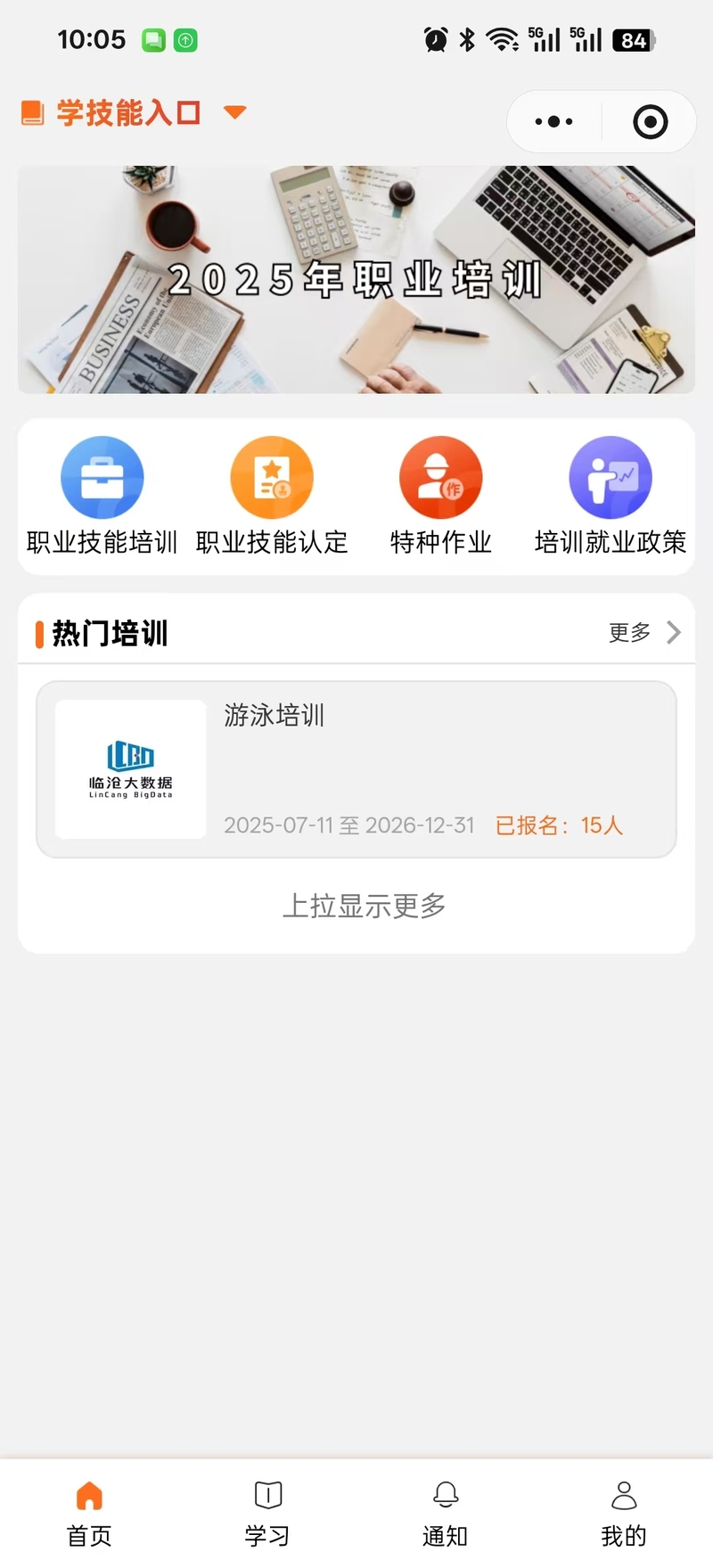
Task: Go to 职业技能认定
Action: click(272, 496)
